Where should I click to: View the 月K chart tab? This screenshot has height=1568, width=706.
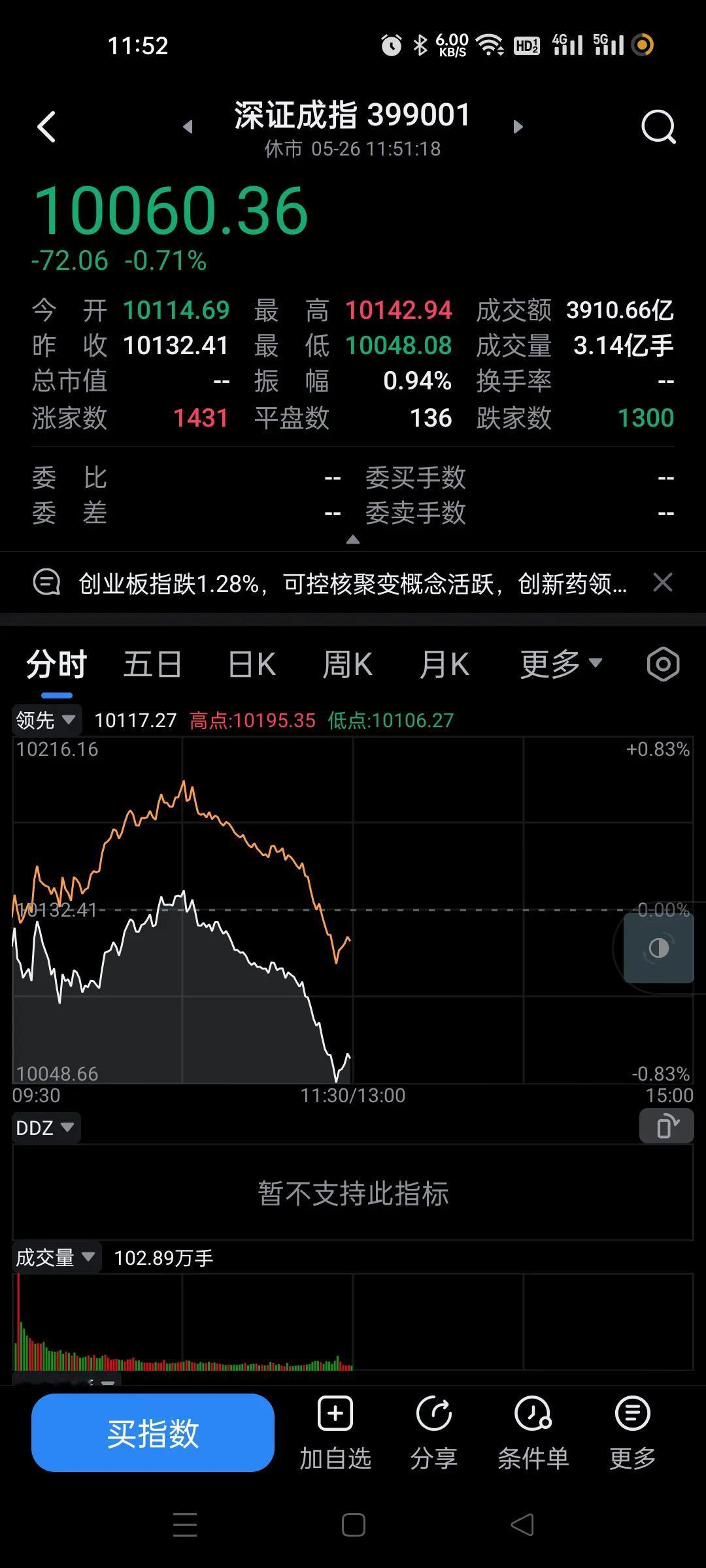(x=445, y=664)
